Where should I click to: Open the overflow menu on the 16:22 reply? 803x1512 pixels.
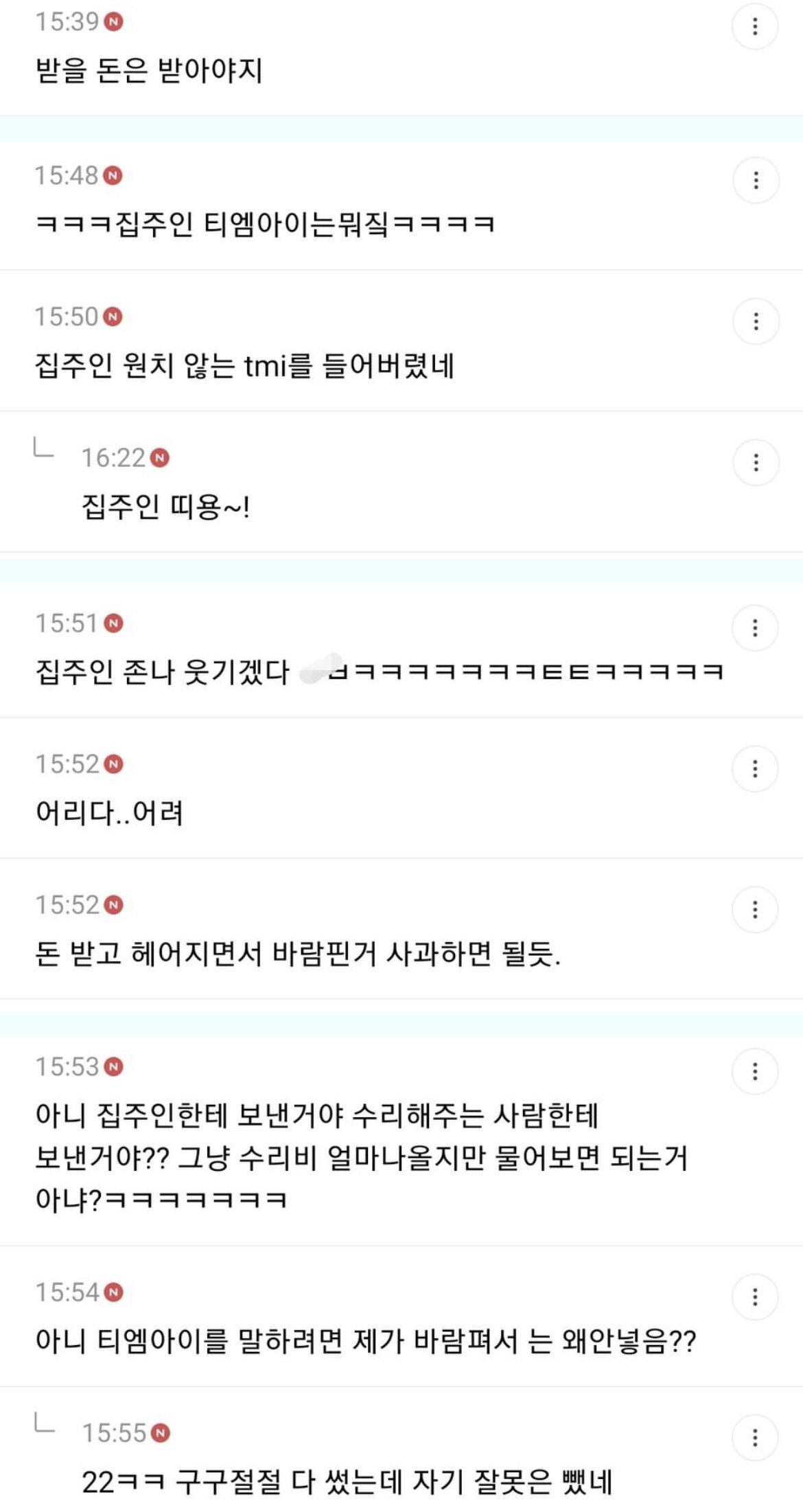(756, 463)
